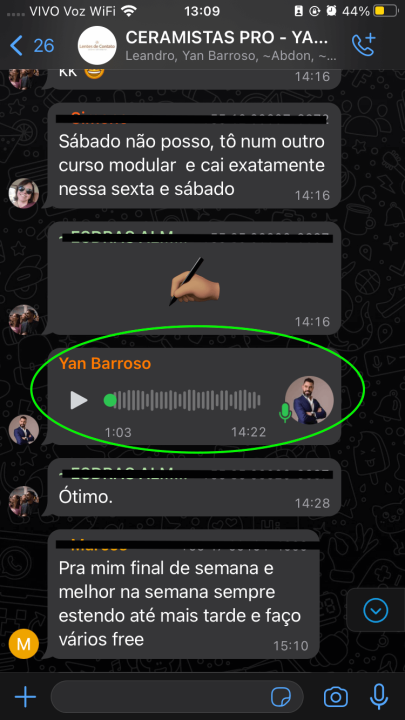Play Yan Barroso's voice message

(79, 400)
